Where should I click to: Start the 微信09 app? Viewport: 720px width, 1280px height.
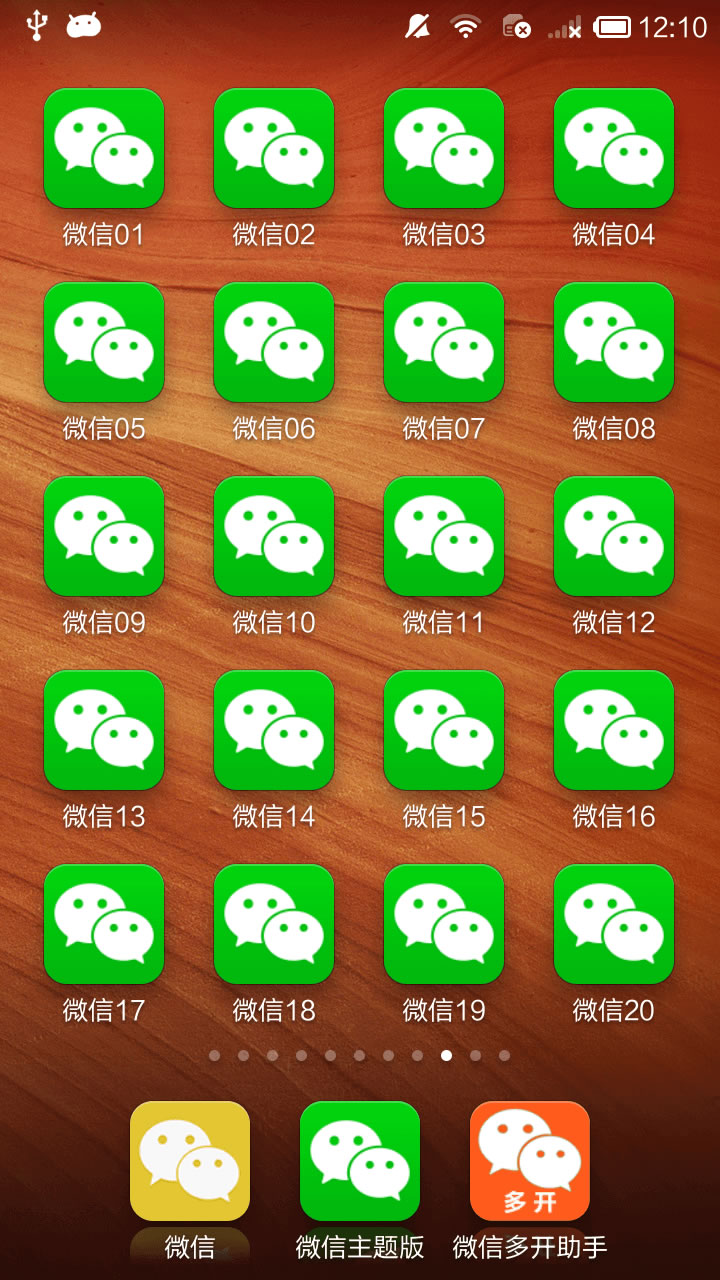coord(104,536)
